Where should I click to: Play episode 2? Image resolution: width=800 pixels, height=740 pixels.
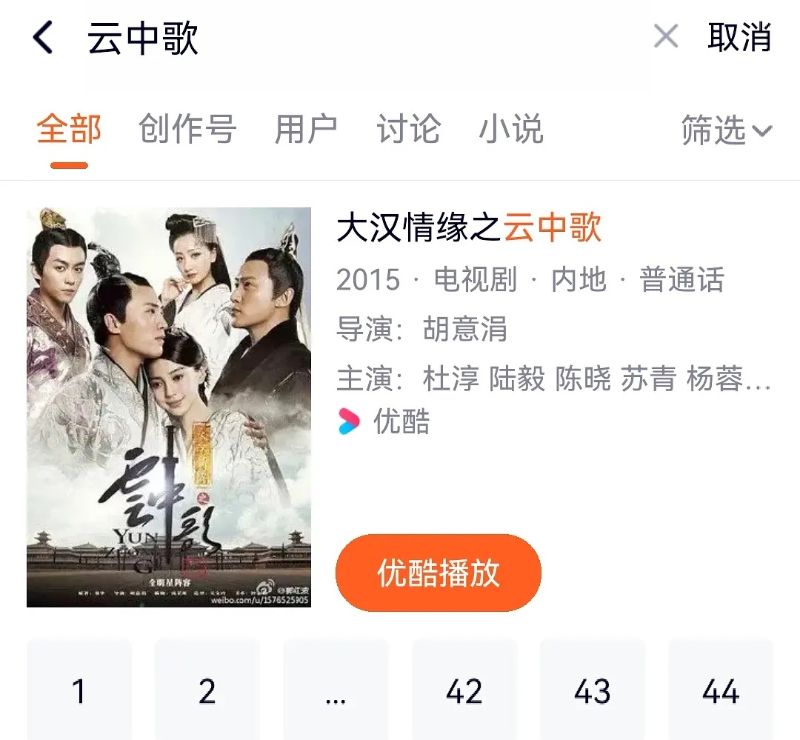(x=207, y=691)
